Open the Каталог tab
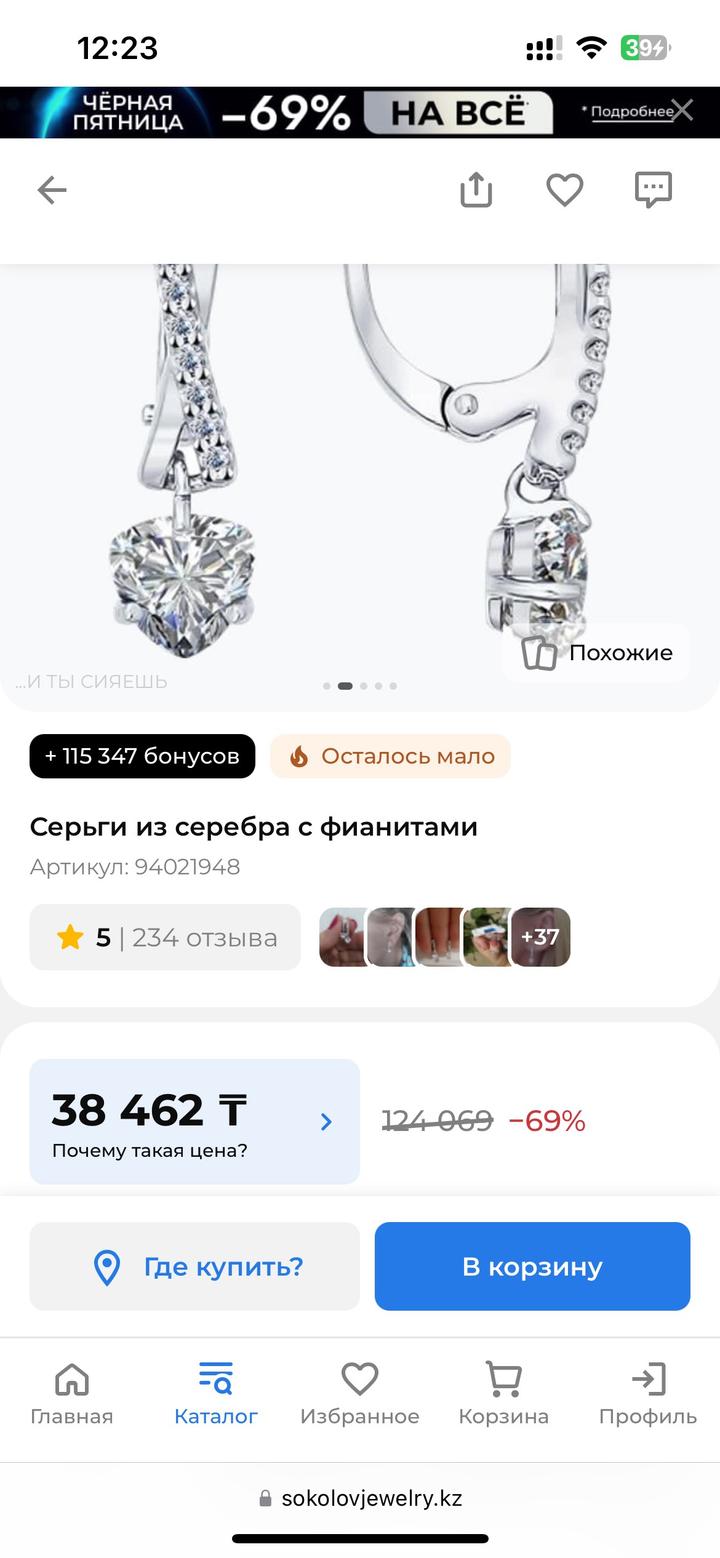Screen dimensions: 720x1558 click(216, 1394)
